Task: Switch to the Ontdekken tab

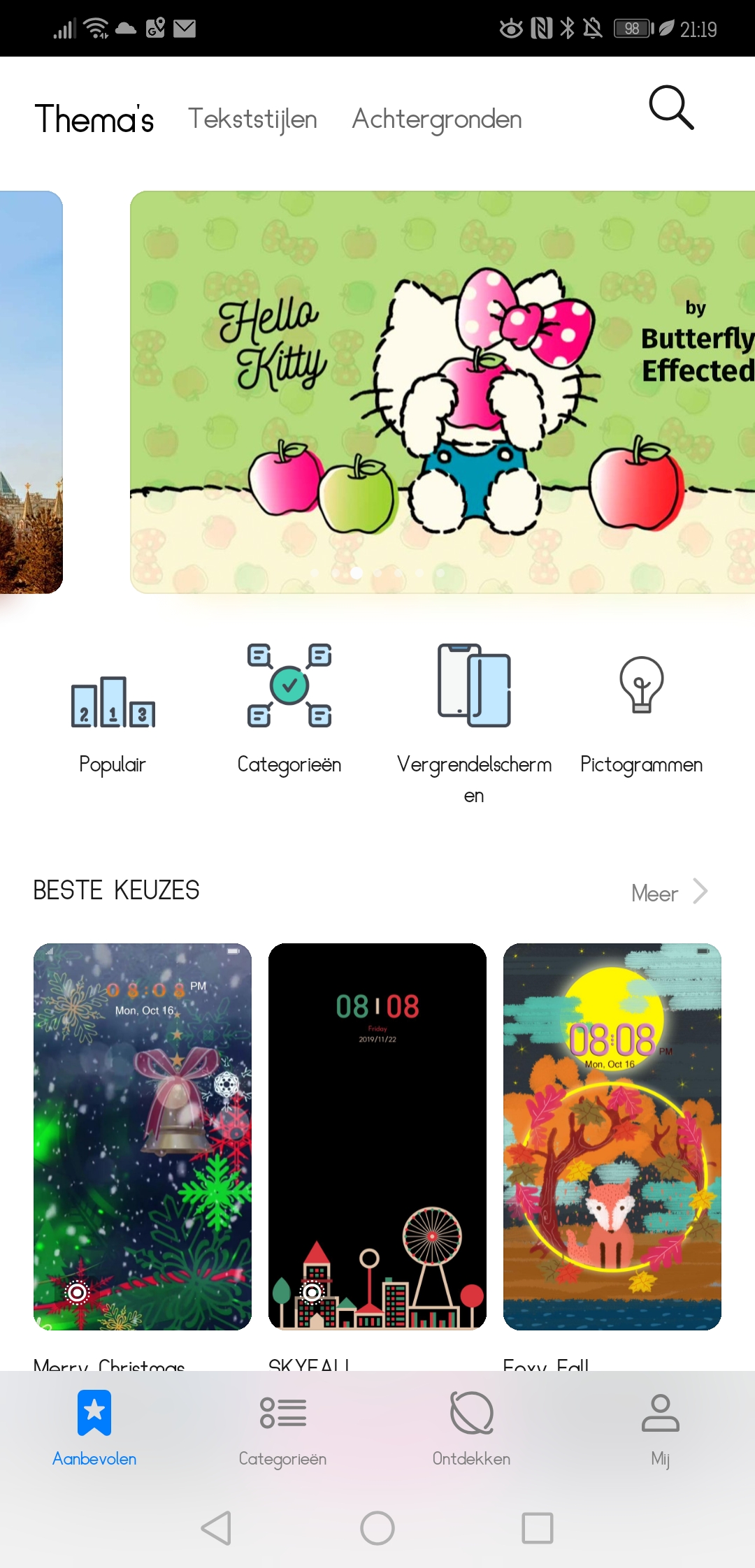Action: tap(472, 1428)
